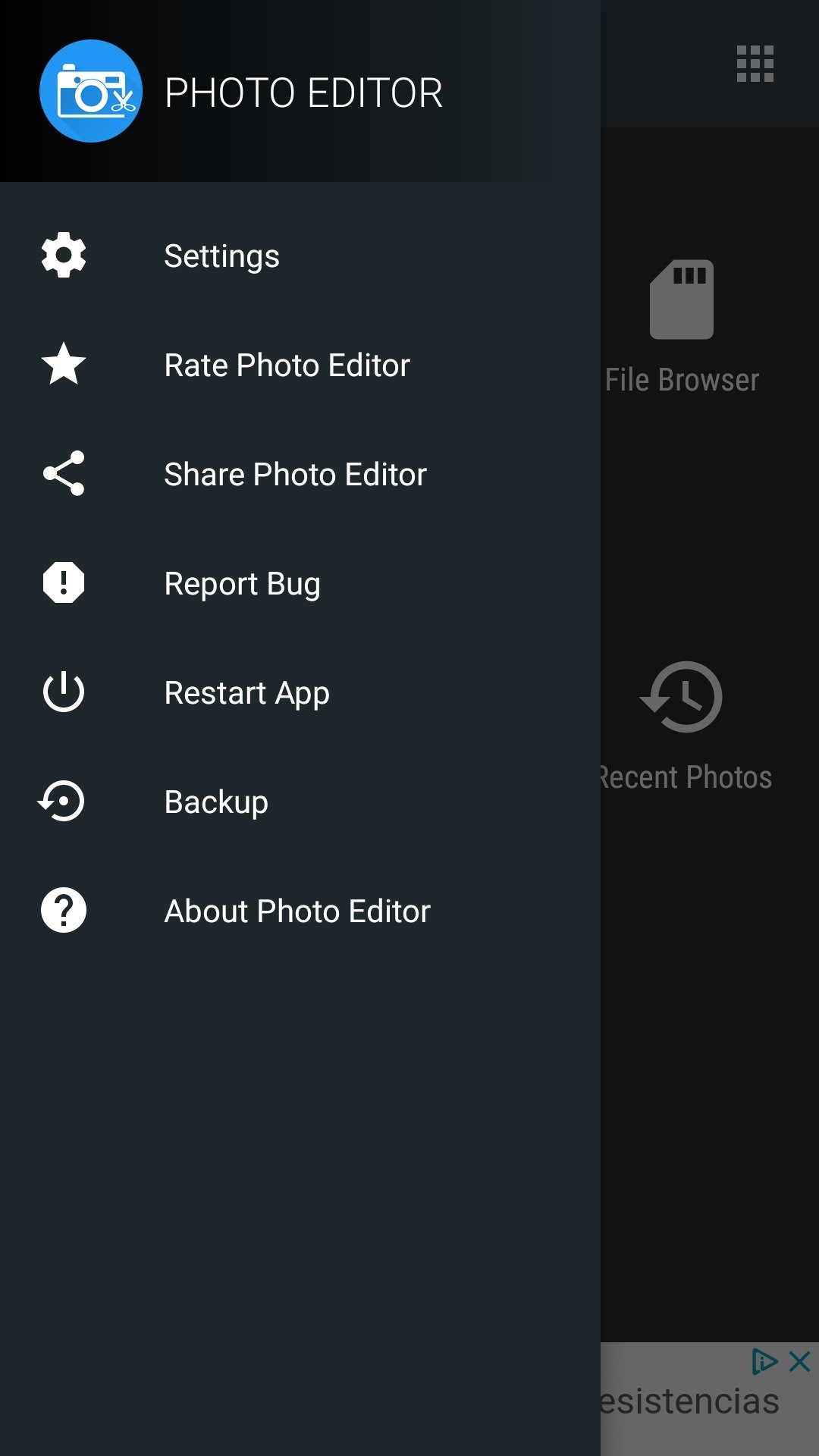The image size is (819, 1456).
Task: Open Report Bug option
Action: coord(300,583)
